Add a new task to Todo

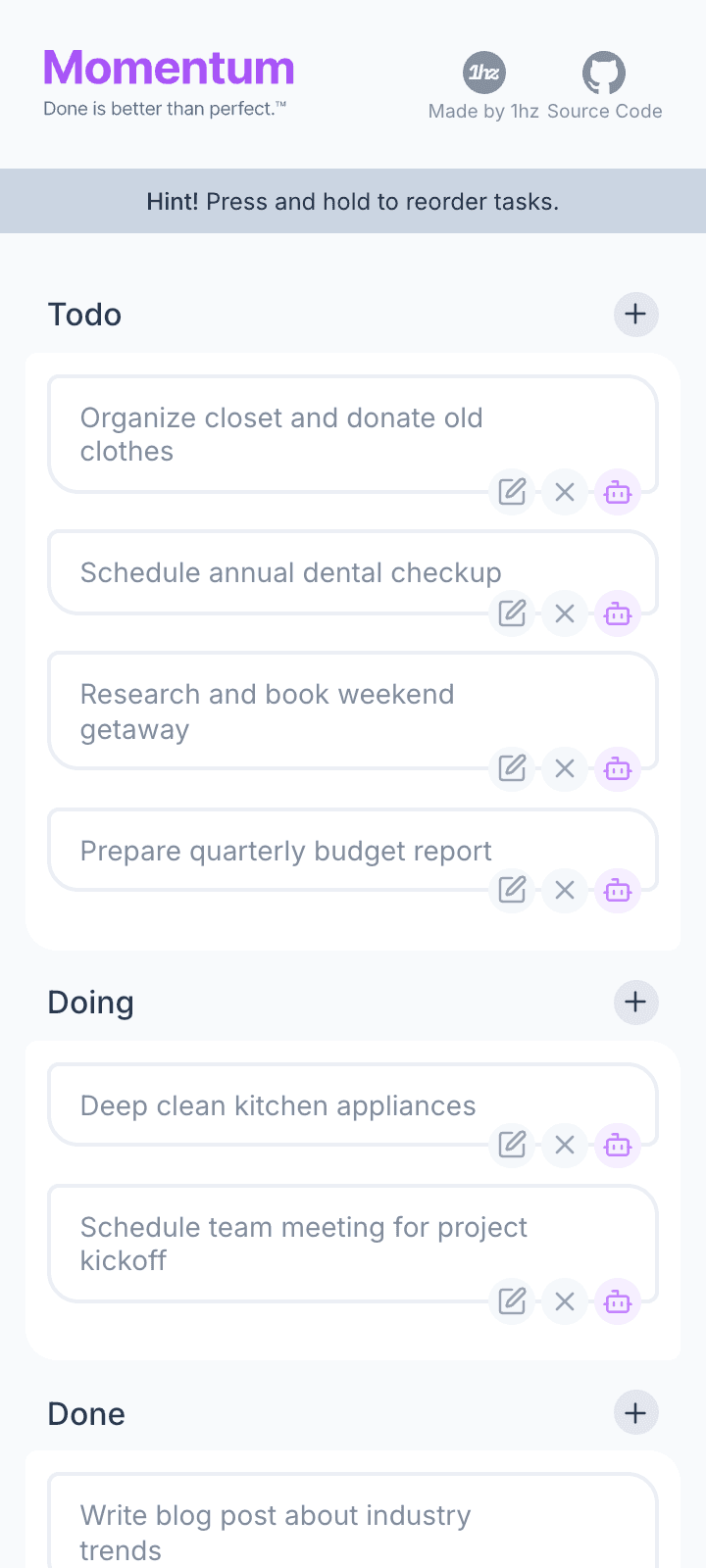(x=635, y=315)
